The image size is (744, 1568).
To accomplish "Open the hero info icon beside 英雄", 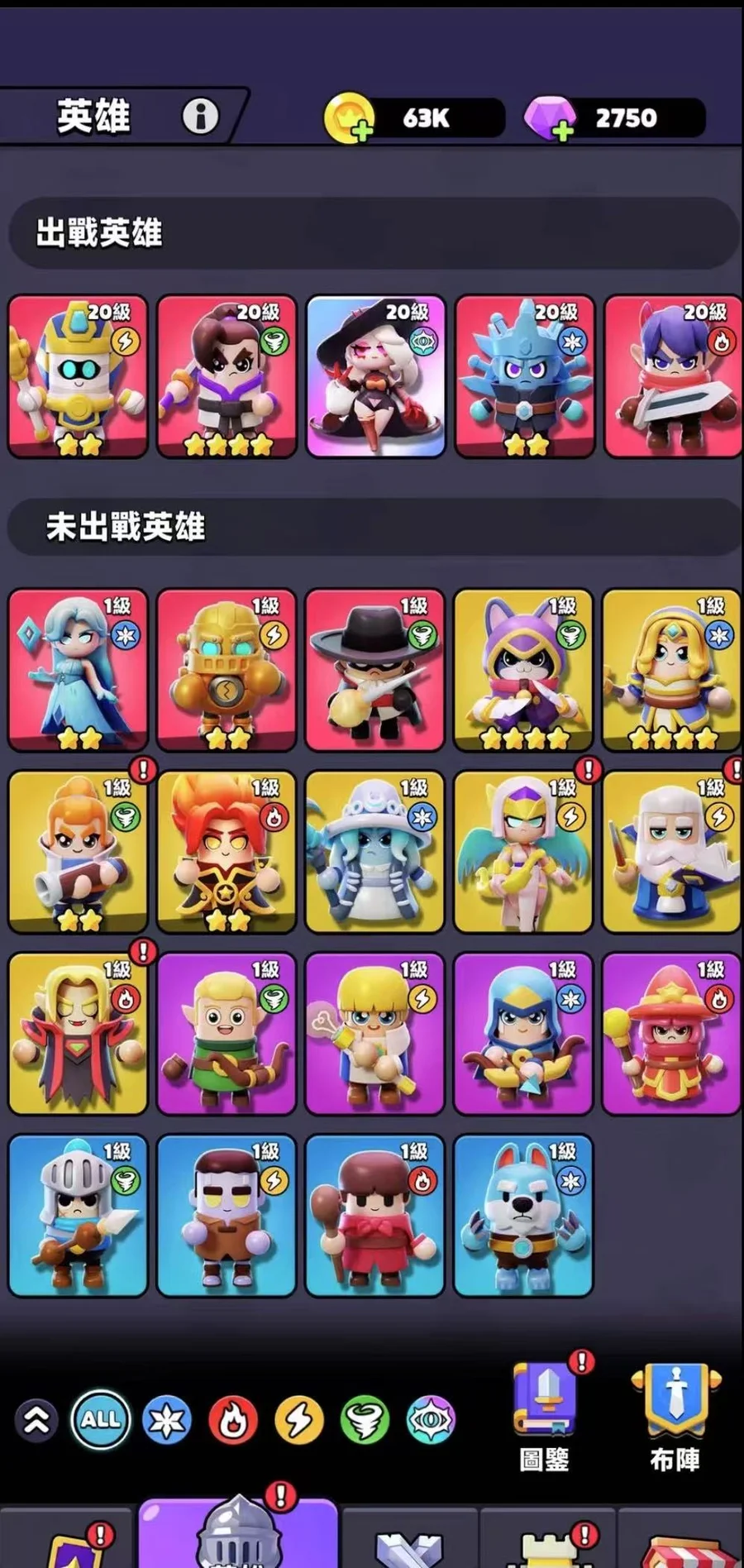I will coord(200,117).
